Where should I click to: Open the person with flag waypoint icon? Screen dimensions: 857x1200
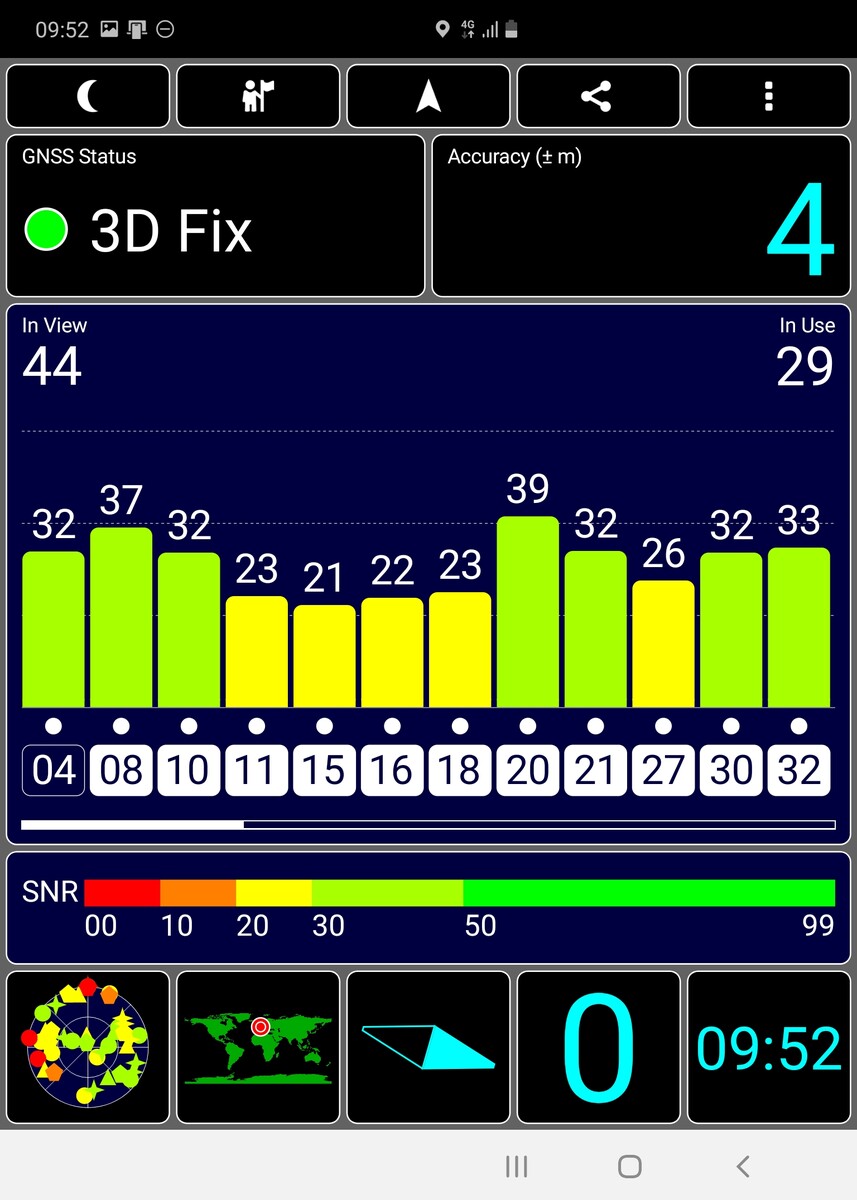pos(258,97)
